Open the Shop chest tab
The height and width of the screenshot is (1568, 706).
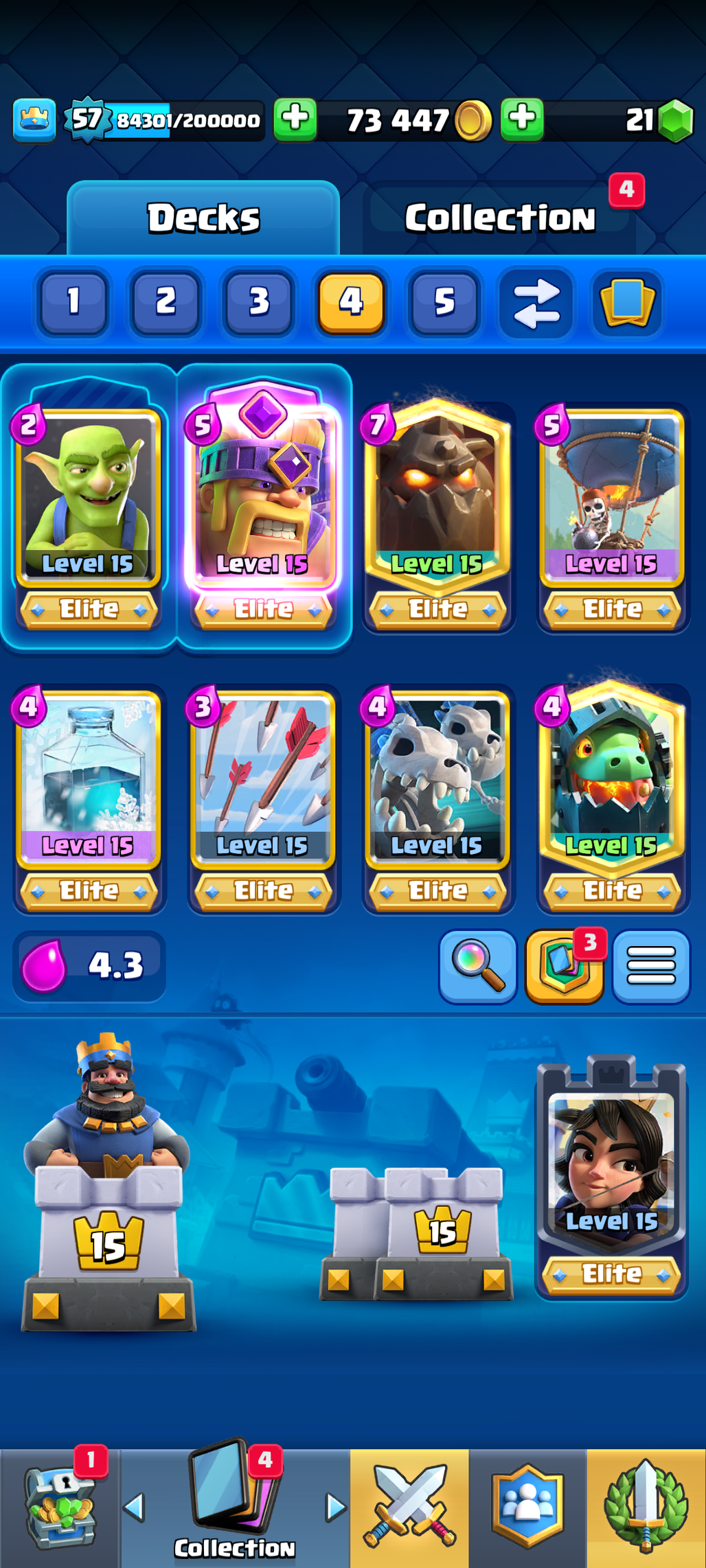pyautogui.click(x=60, y=1508)
